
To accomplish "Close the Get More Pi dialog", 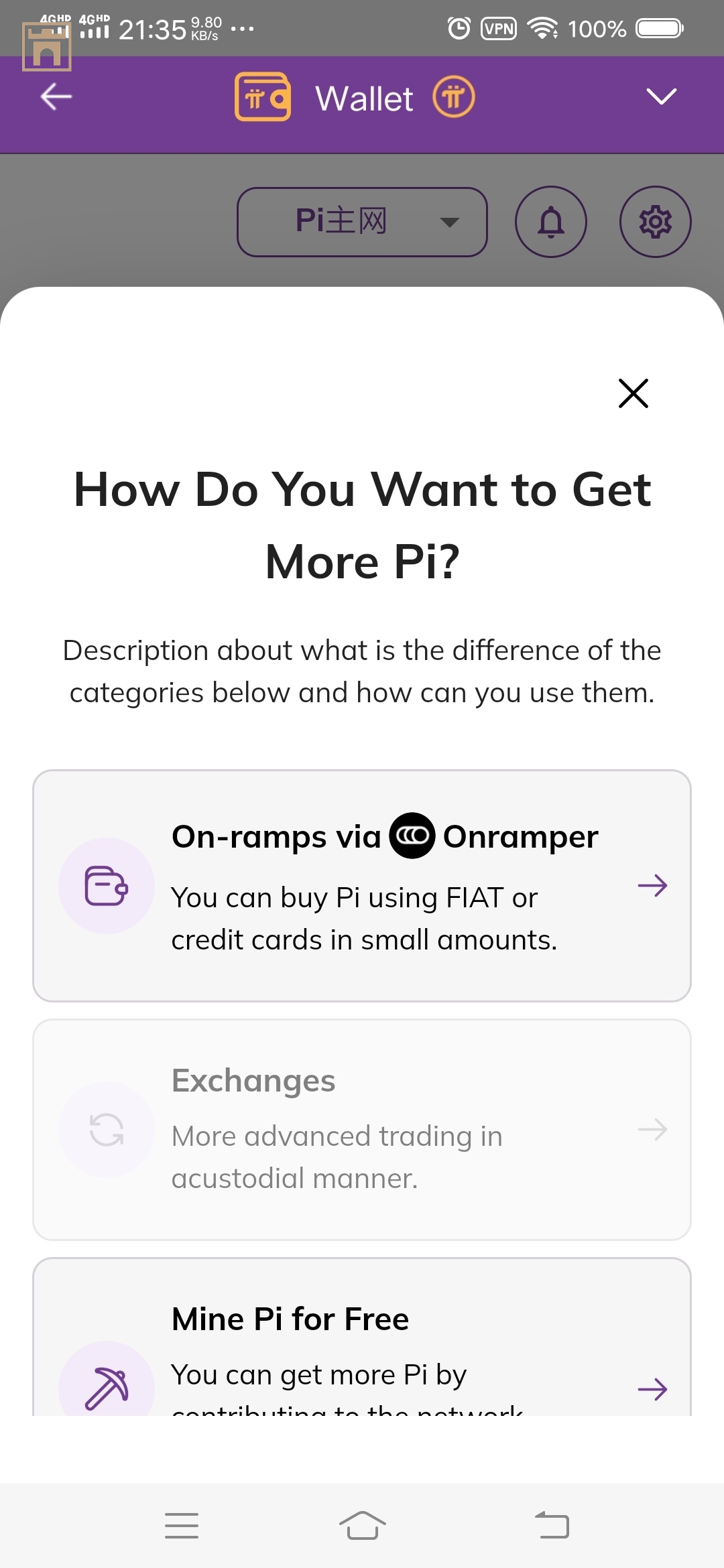I will tap(633, 393).
